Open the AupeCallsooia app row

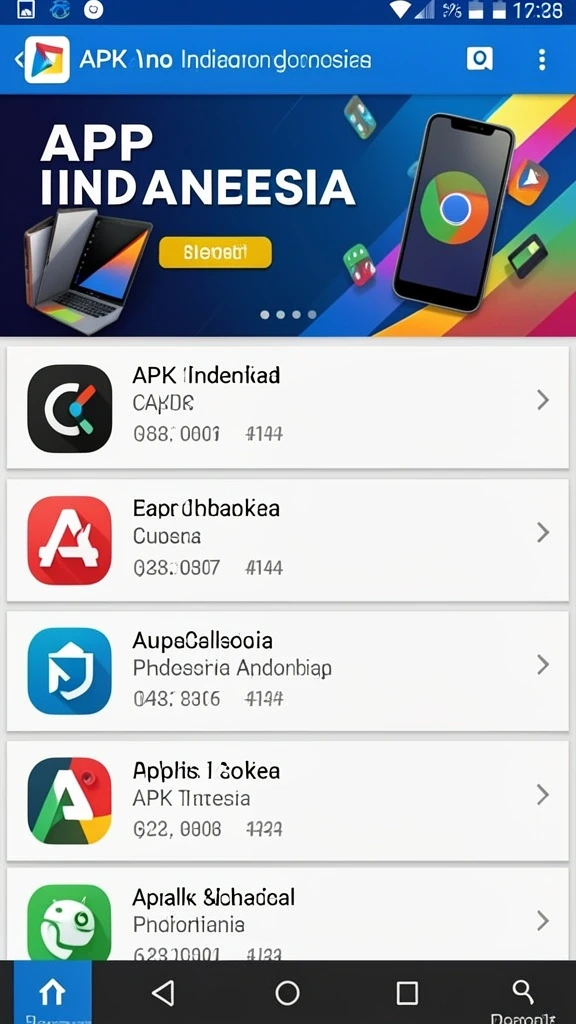[287, 671]
